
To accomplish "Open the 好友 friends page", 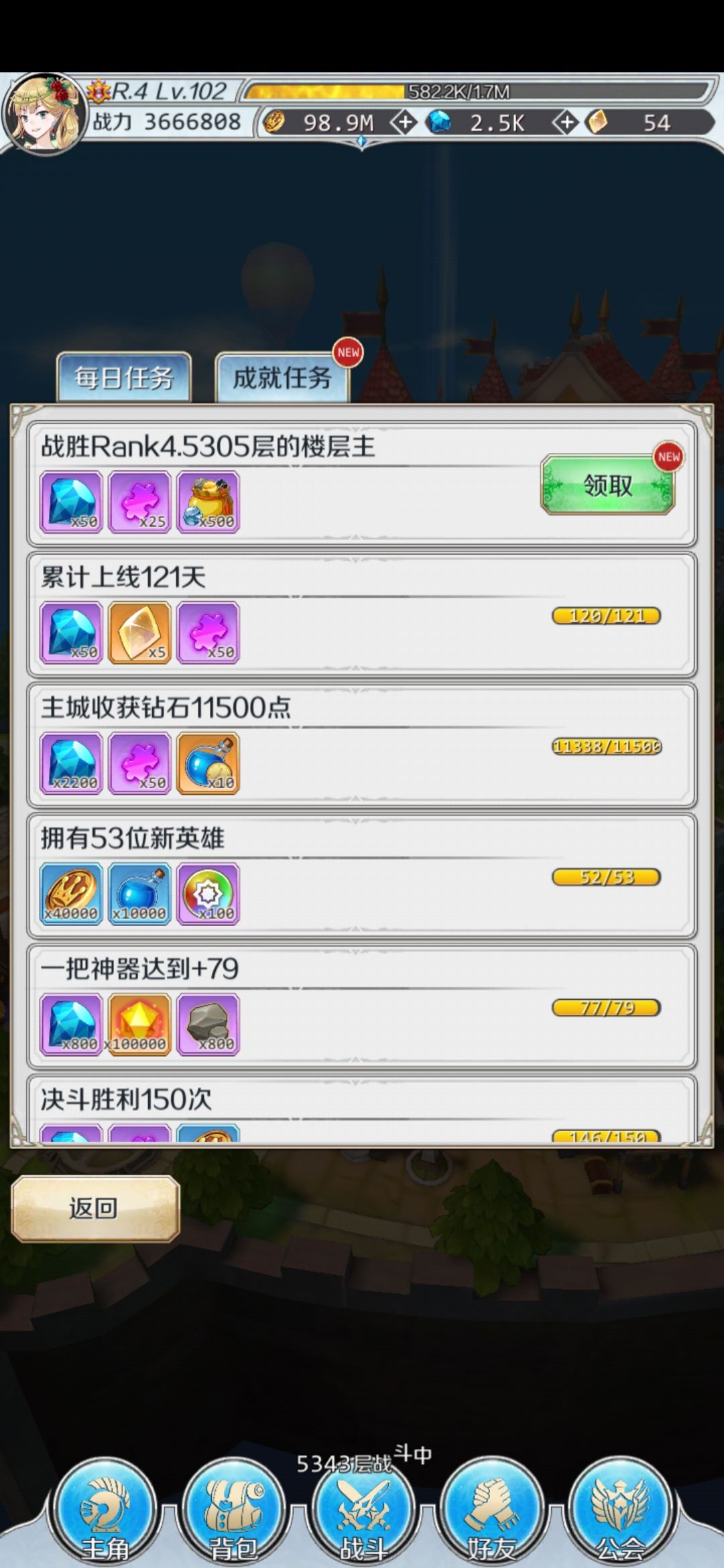I will pos(491,1511).
